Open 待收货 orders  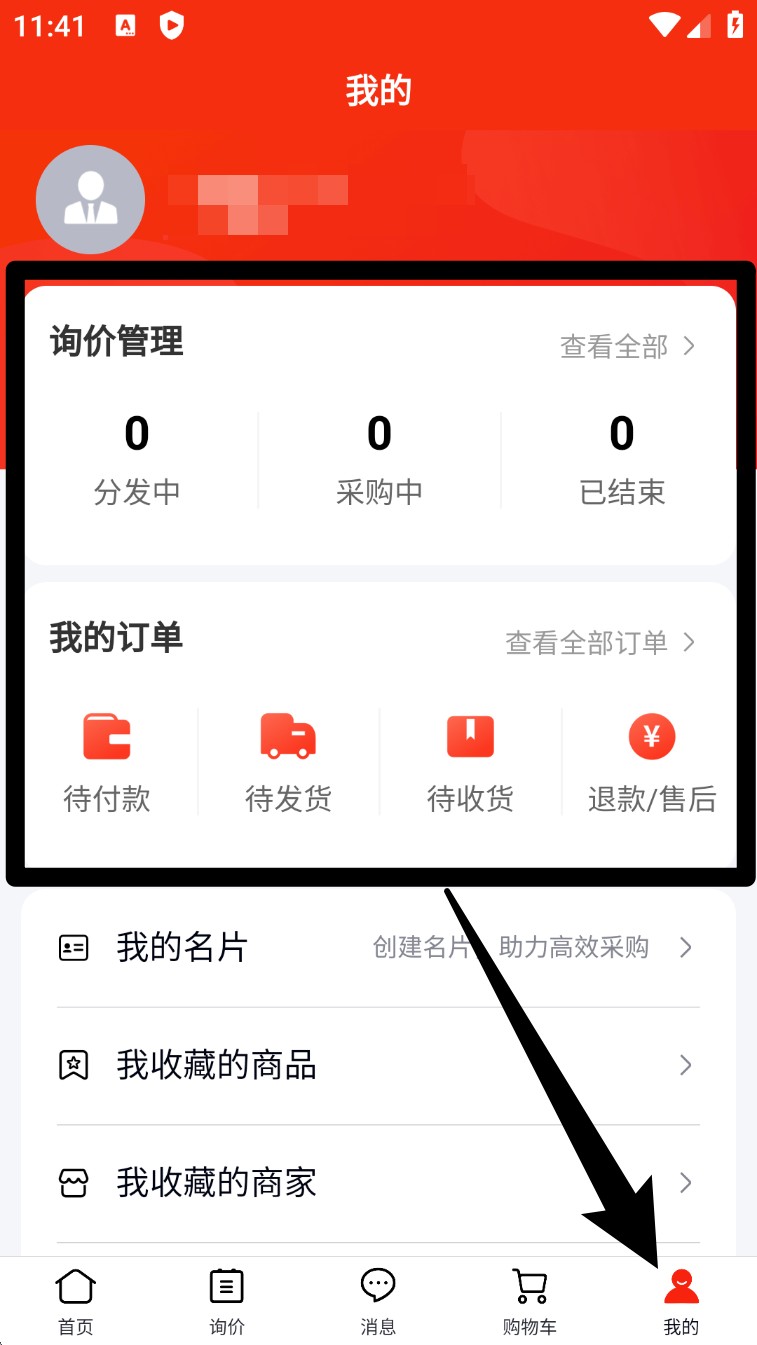pos(470,762)
